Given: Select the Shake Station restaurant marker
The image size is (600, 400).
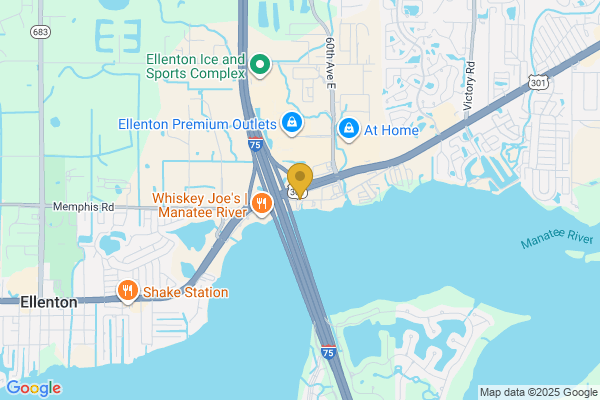Looking at the screenshot, I should coord(127,292).
